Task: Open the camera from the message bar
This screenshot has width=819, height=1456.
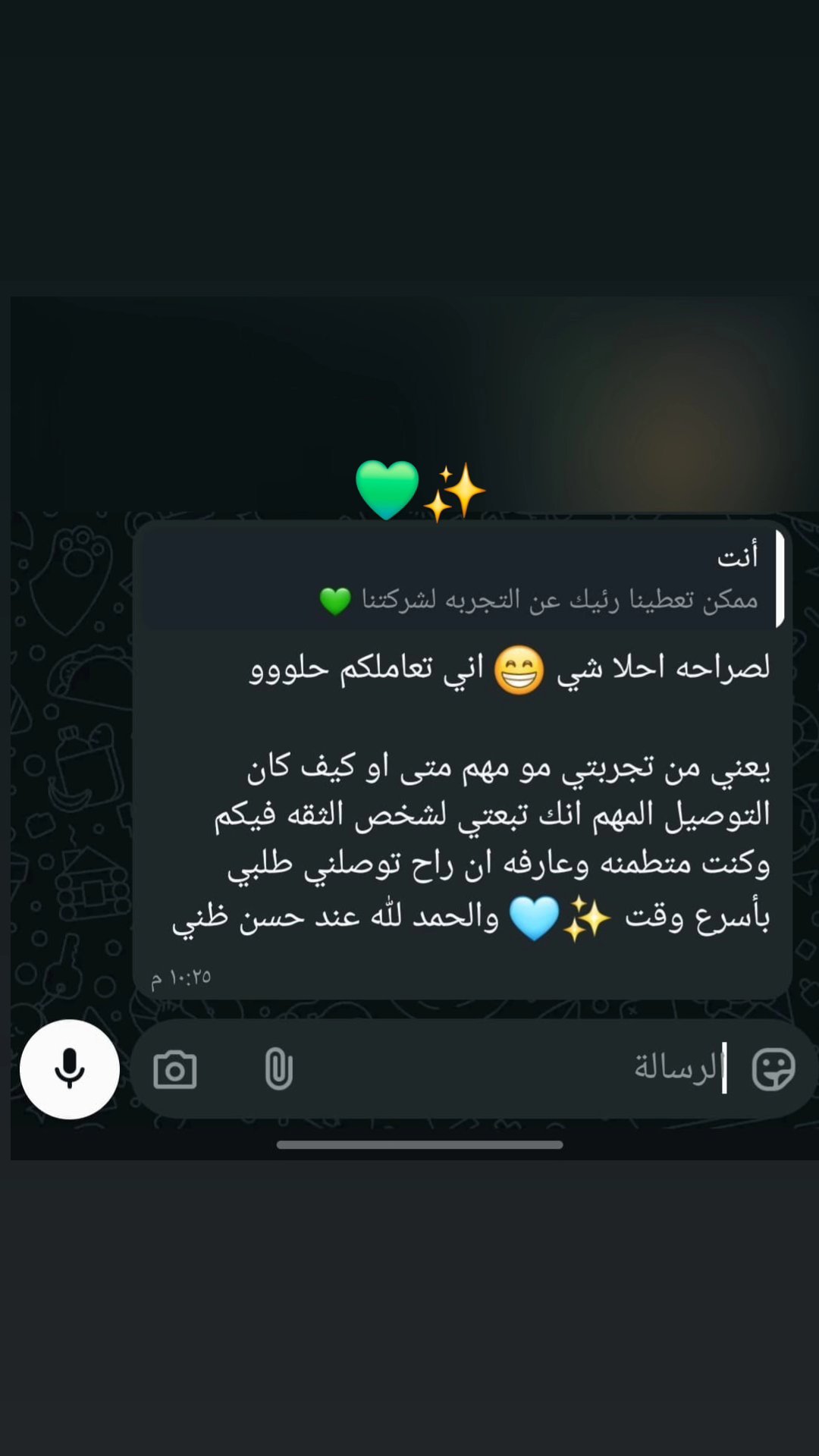Action: pos(177,1068)
